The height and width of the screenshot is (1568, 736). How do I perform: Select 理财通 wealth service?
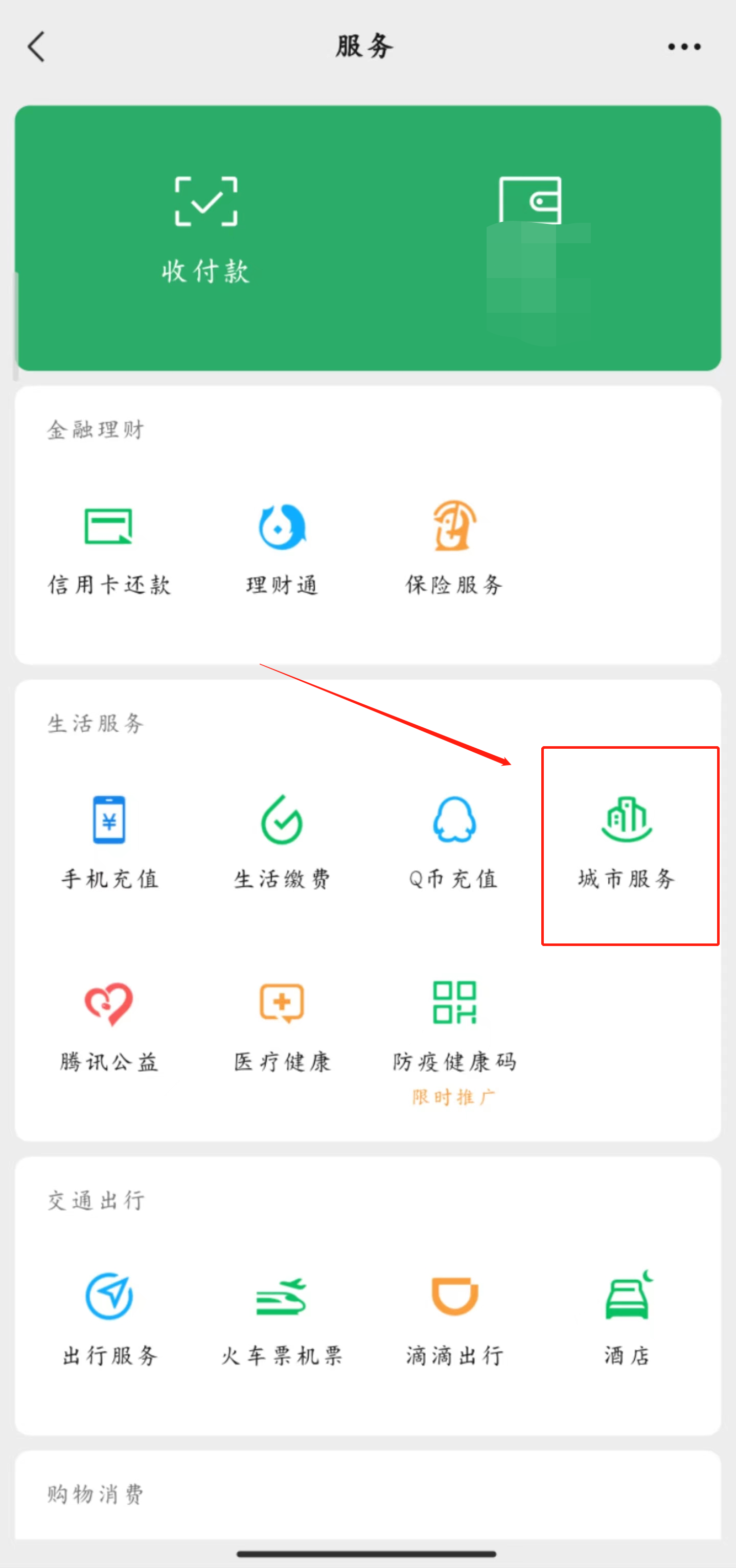coord(282,548)
